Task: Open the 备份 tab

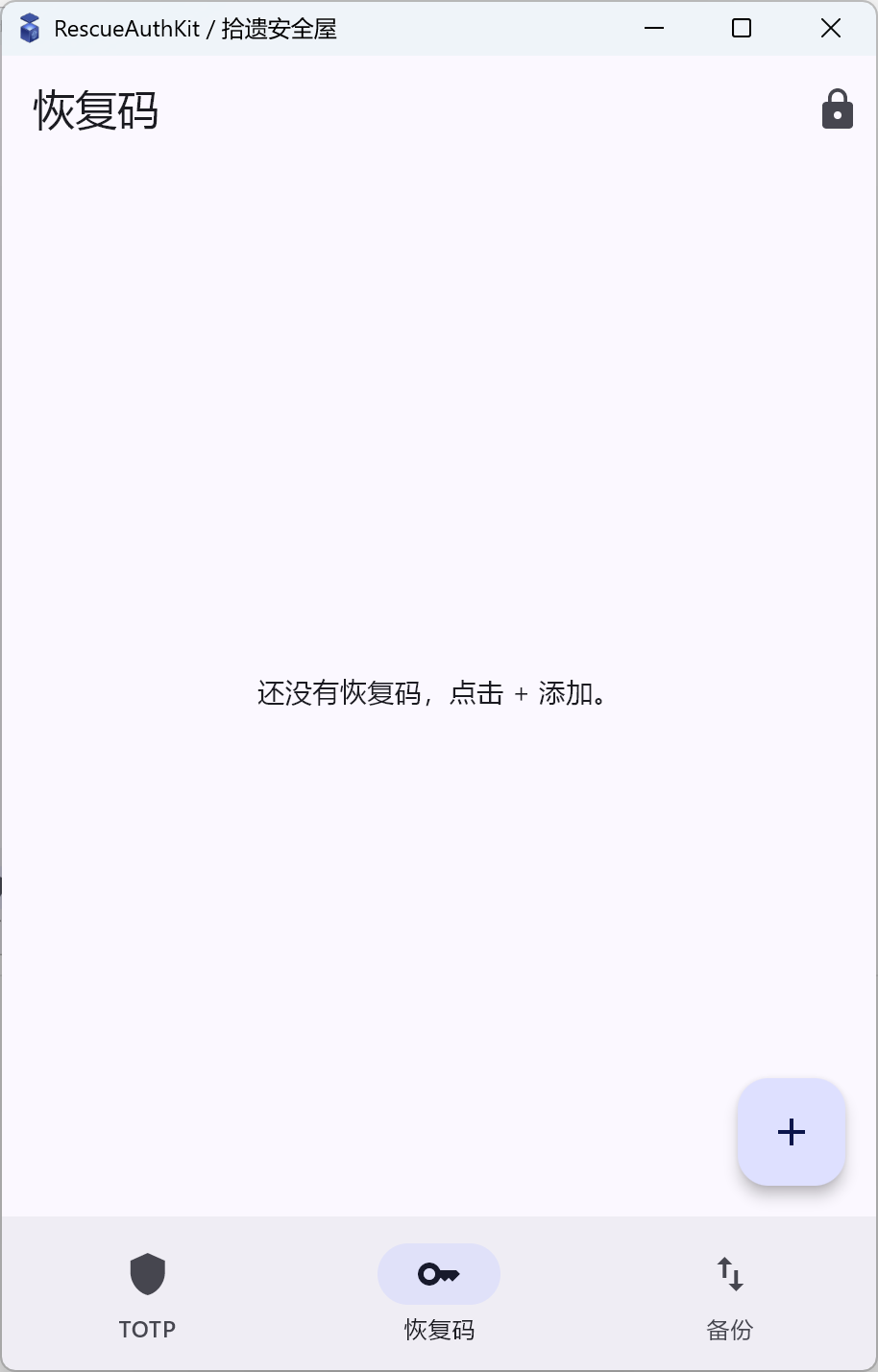Action: [x=730, y=1292]
